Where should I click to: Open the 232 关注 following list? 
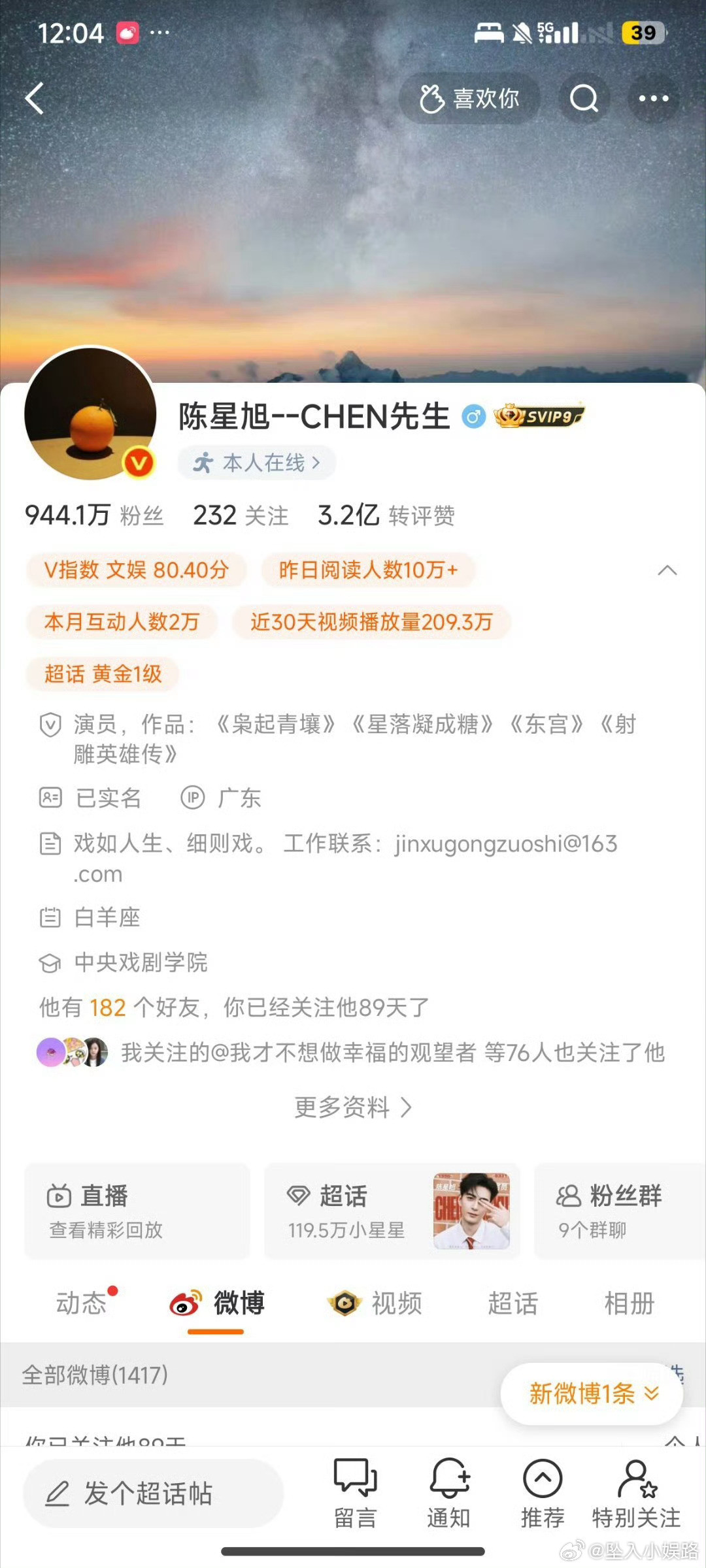(x=239, y=515)
